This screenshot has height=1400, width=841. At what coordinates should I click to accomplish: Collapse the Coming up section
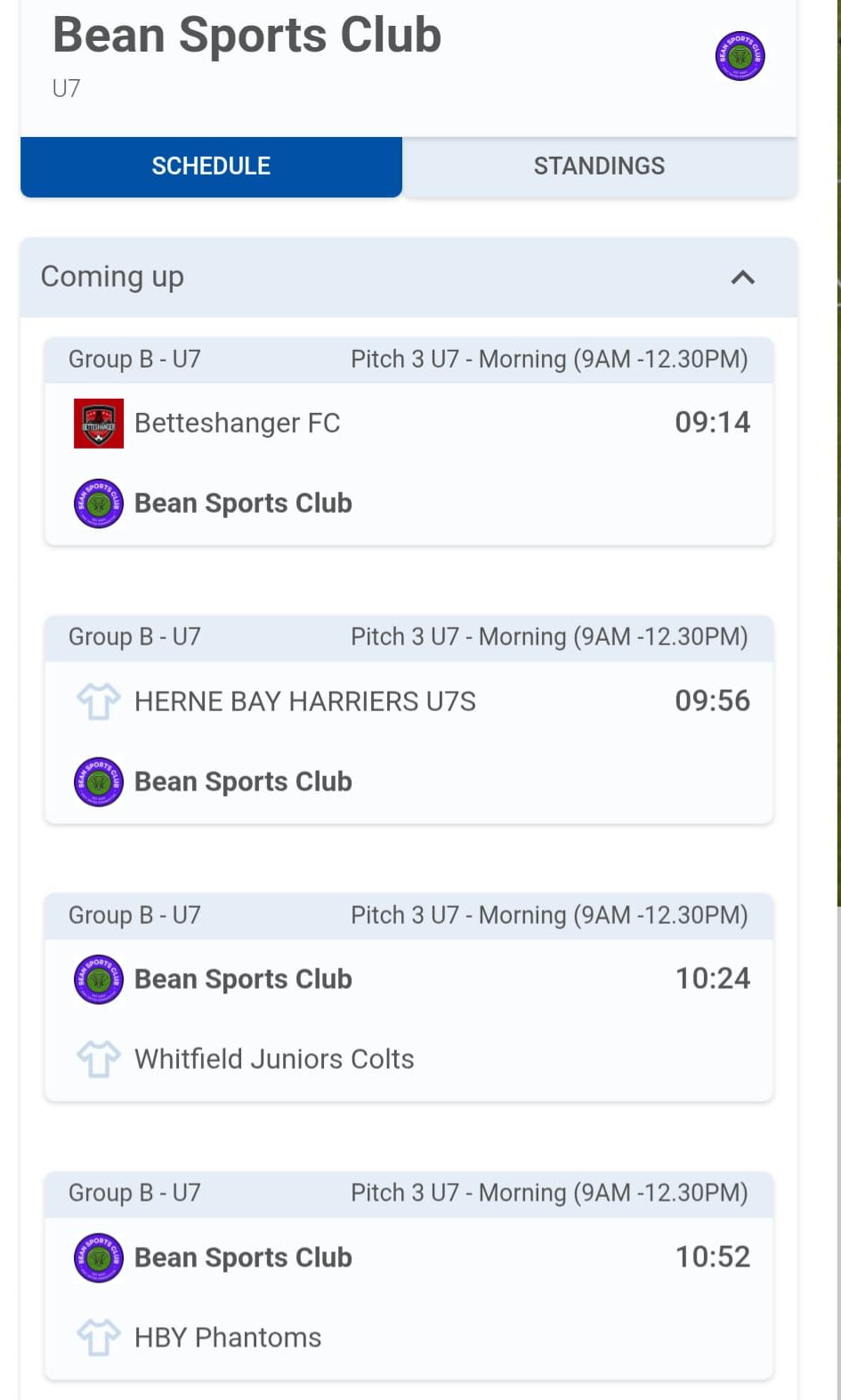(742, 278)
